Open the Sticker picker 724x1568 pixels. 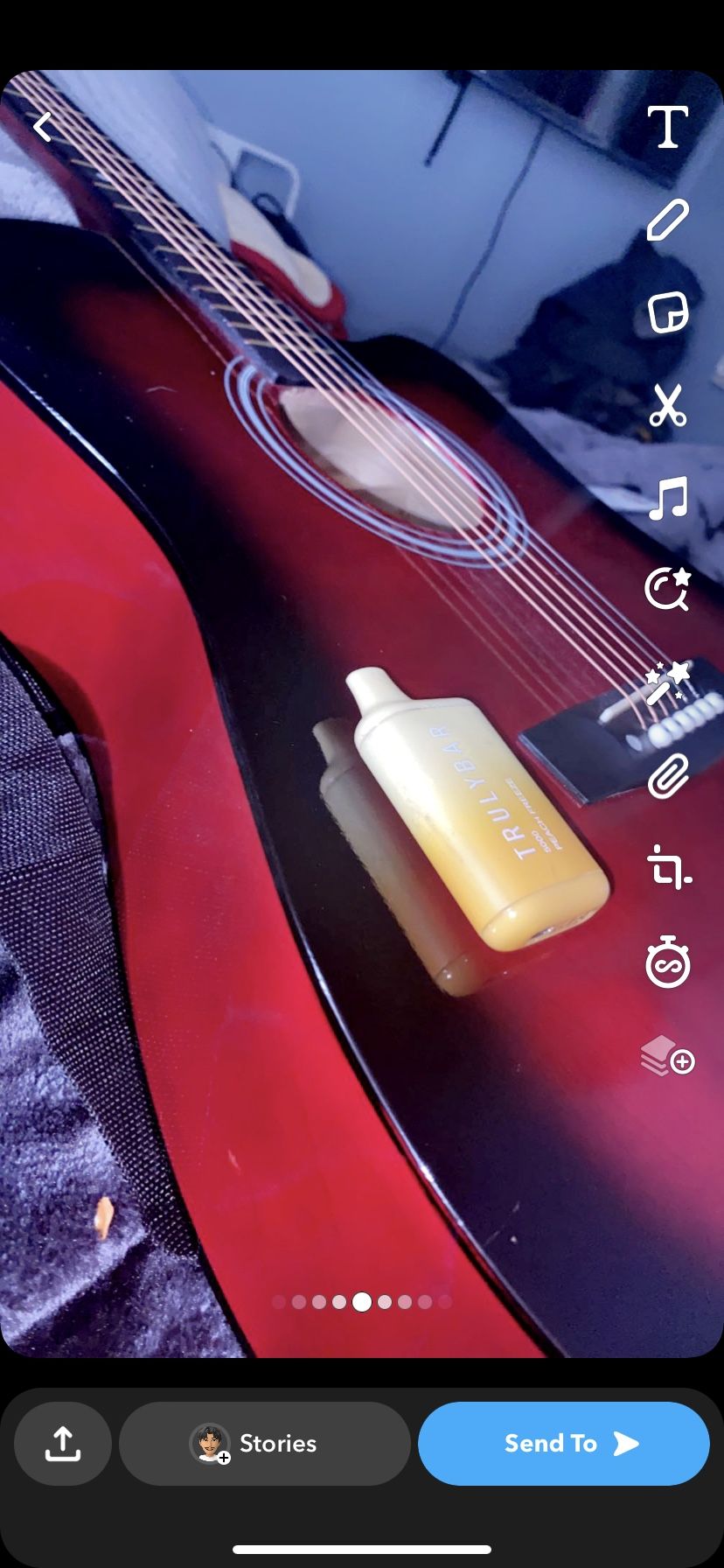click(667, 312)
